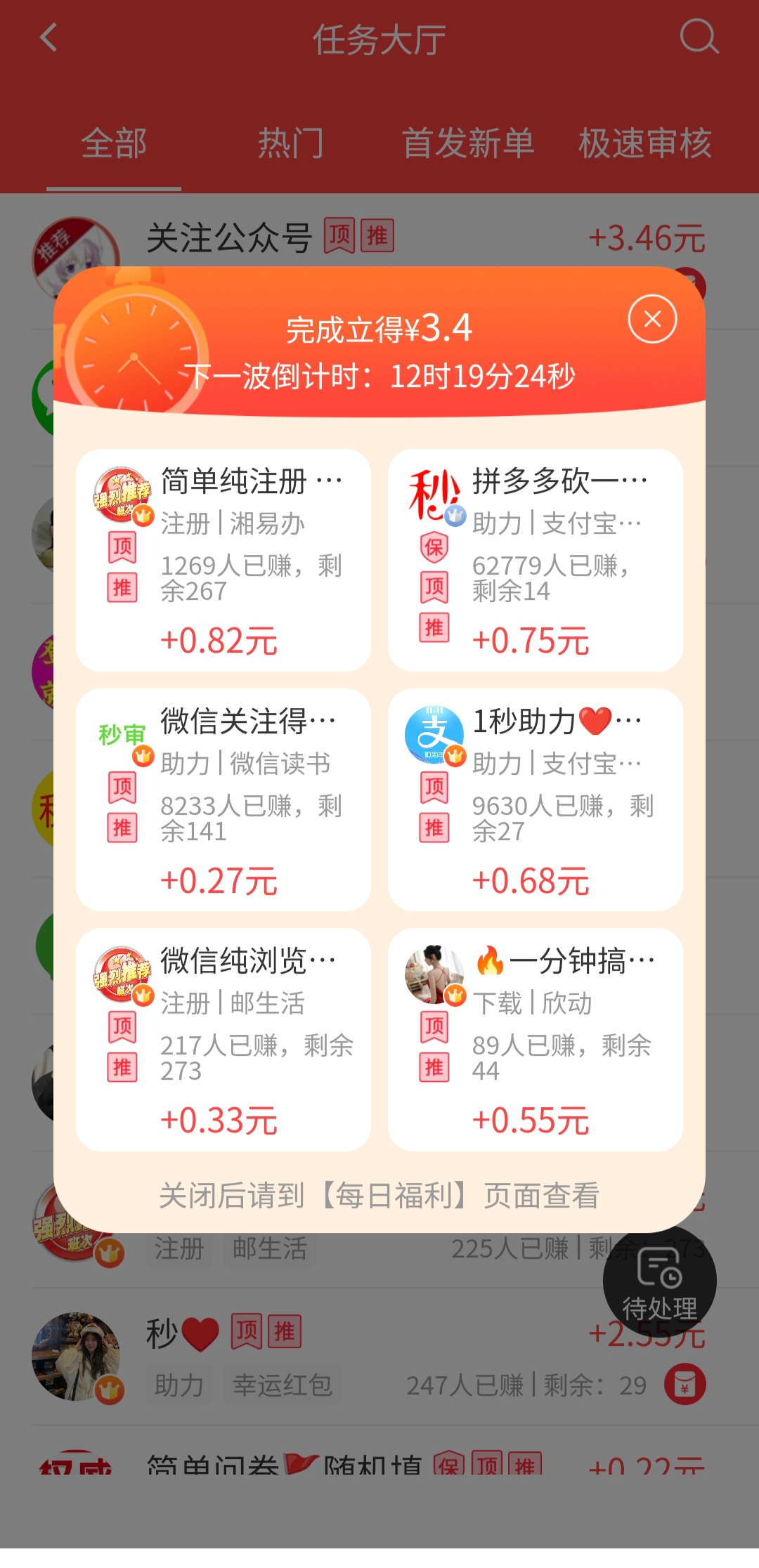Open the 秒❤️ 幸运红包 task row
This screenshot has height=1568, width=759.
[379, 1357]
